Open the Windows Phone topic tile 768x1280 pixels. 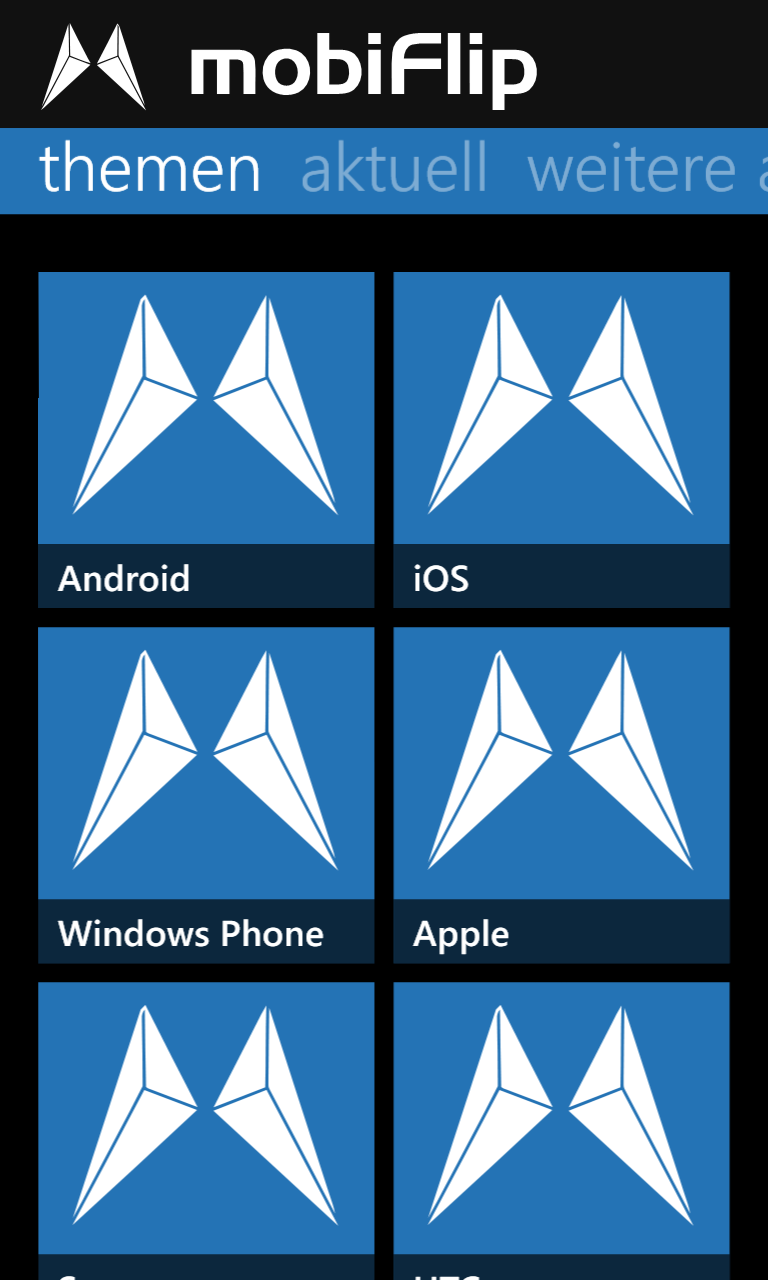click(x=206, y=795)
